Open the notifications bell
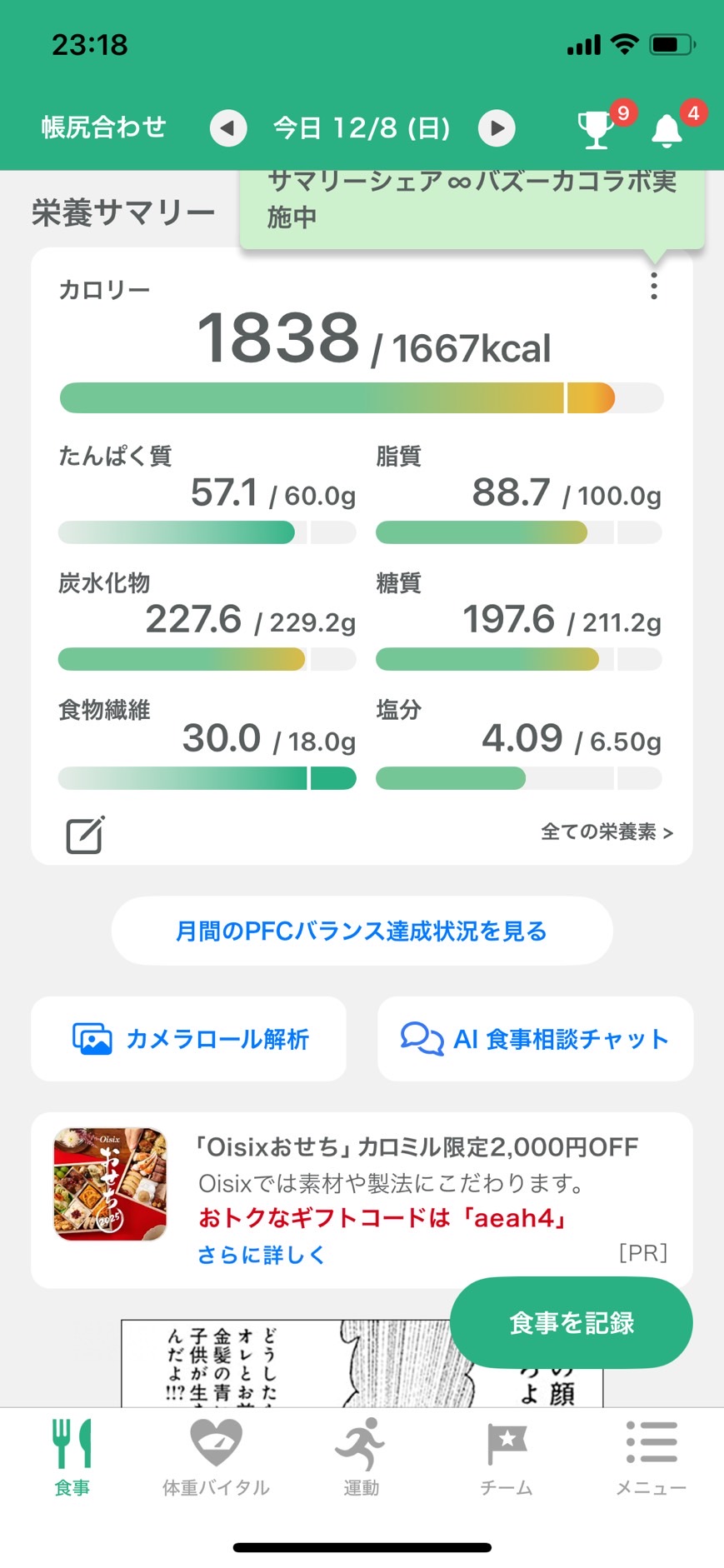This screenshot has width=724, height=1568. (x=667, y=130)
